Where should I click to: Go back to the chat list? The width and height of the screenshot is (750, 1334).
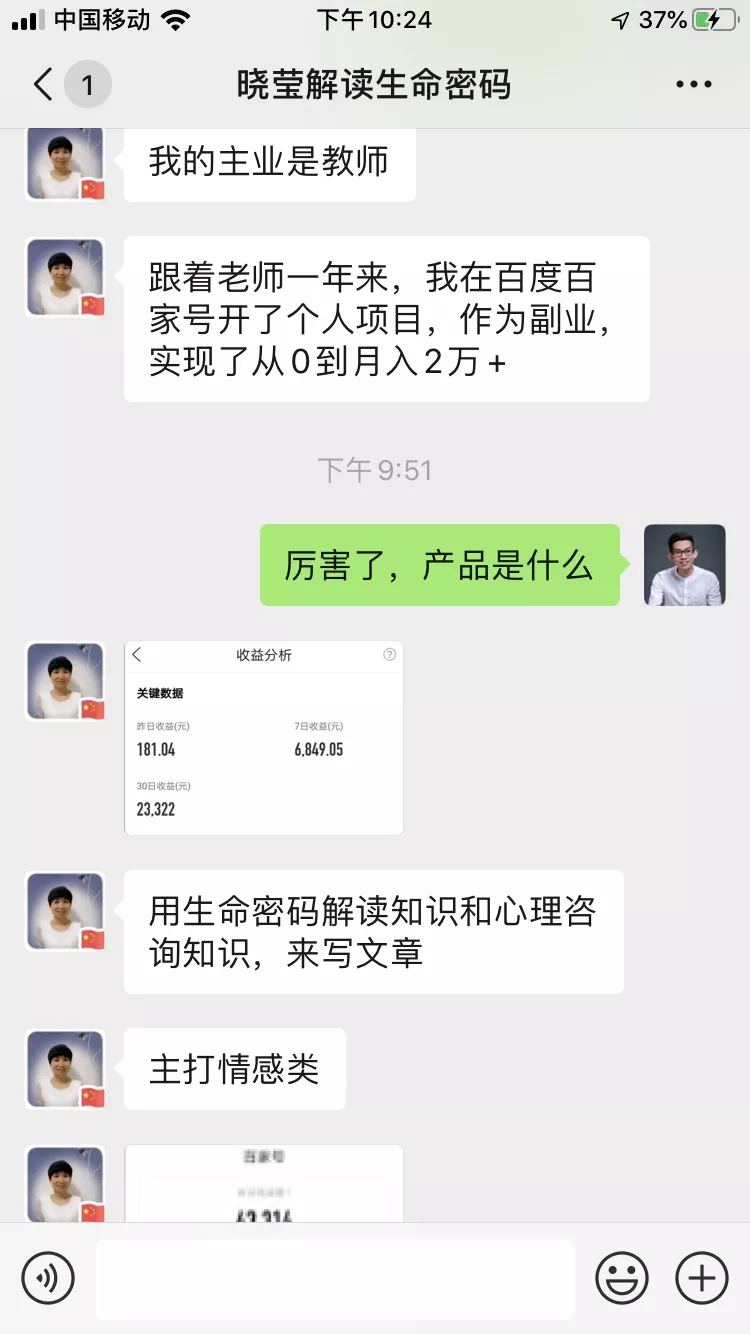(x=42, y=85)
